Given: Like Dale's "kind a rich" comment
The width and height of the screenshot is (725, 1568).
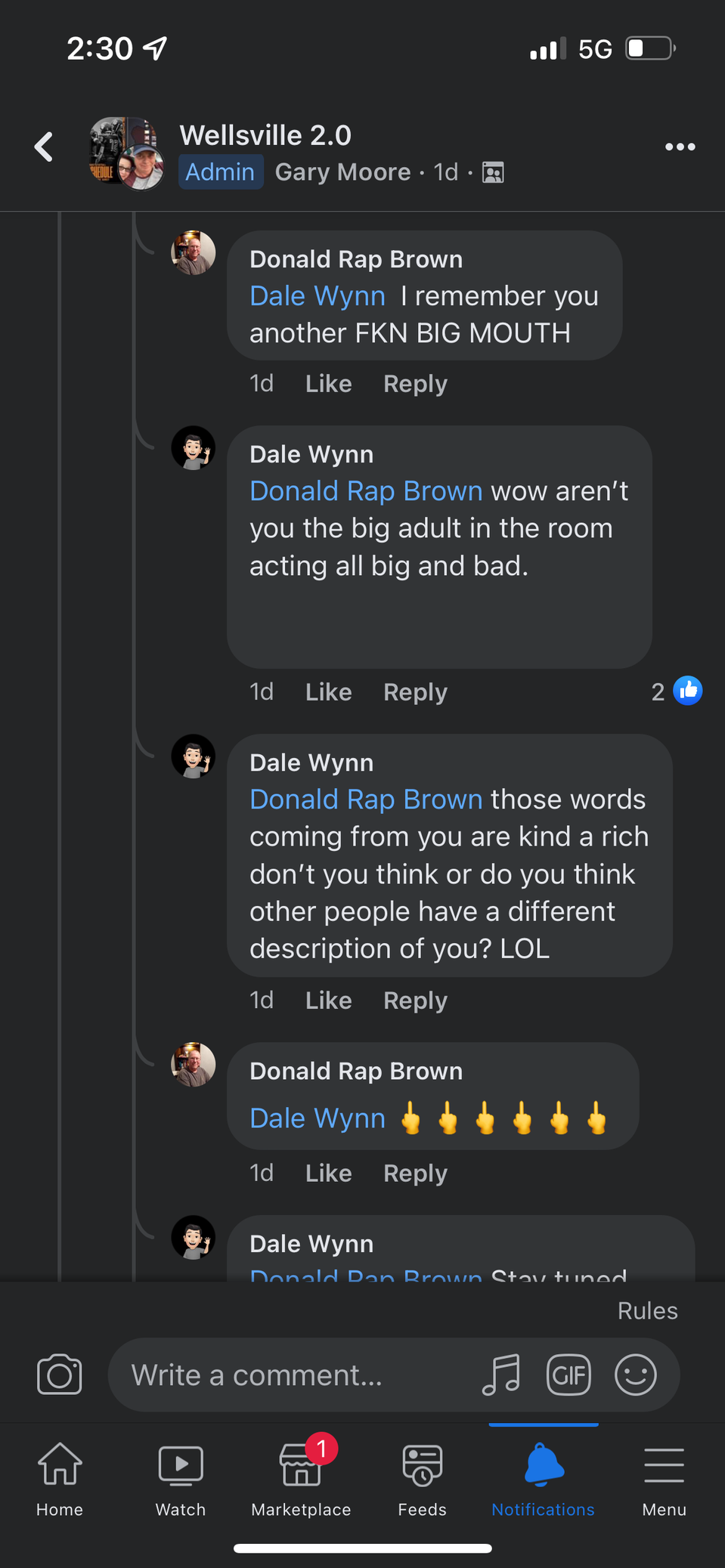Looking at the screenshot, I should point(328,1000).
